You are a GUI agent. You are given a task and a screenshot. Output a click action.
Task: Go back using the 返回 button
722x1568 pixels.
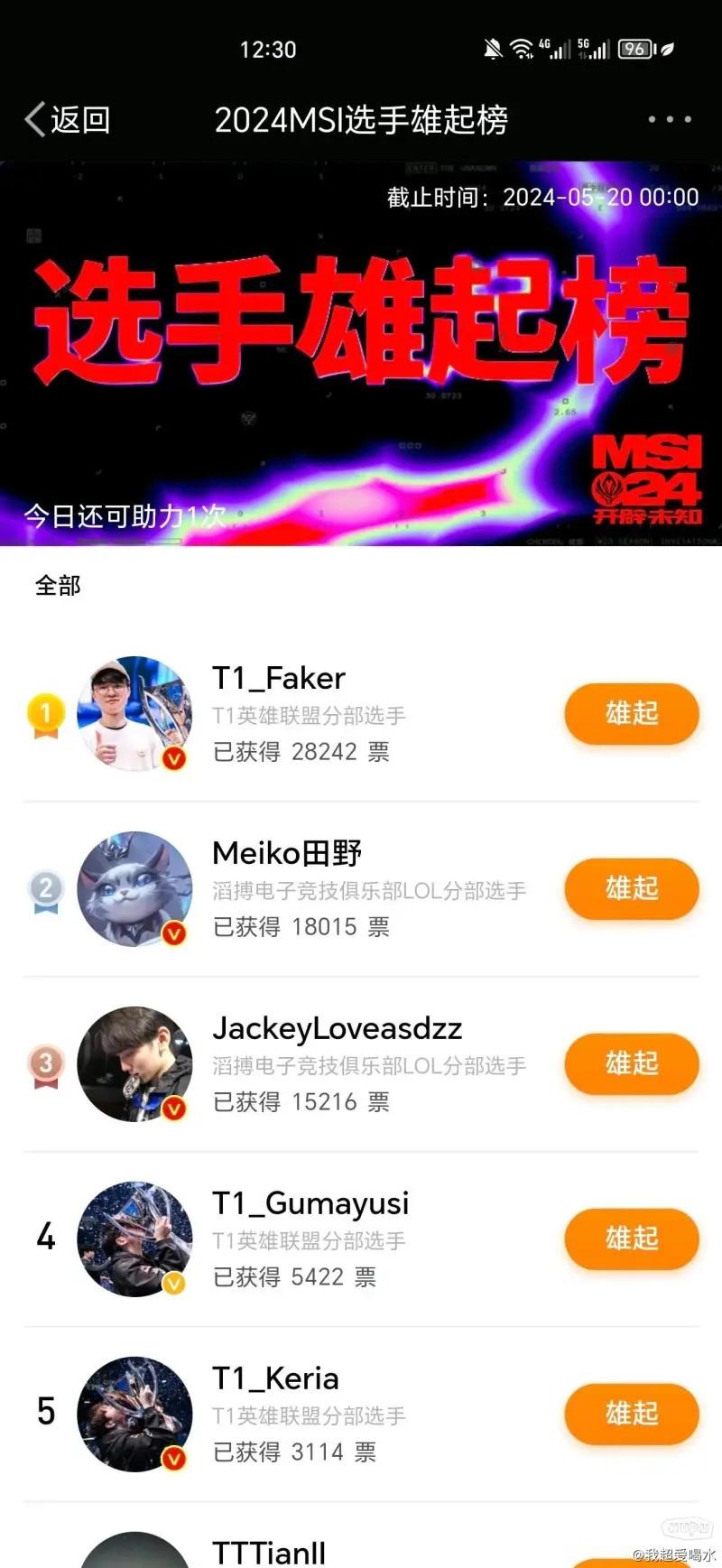pyautogui.click(x=68, y=119)
